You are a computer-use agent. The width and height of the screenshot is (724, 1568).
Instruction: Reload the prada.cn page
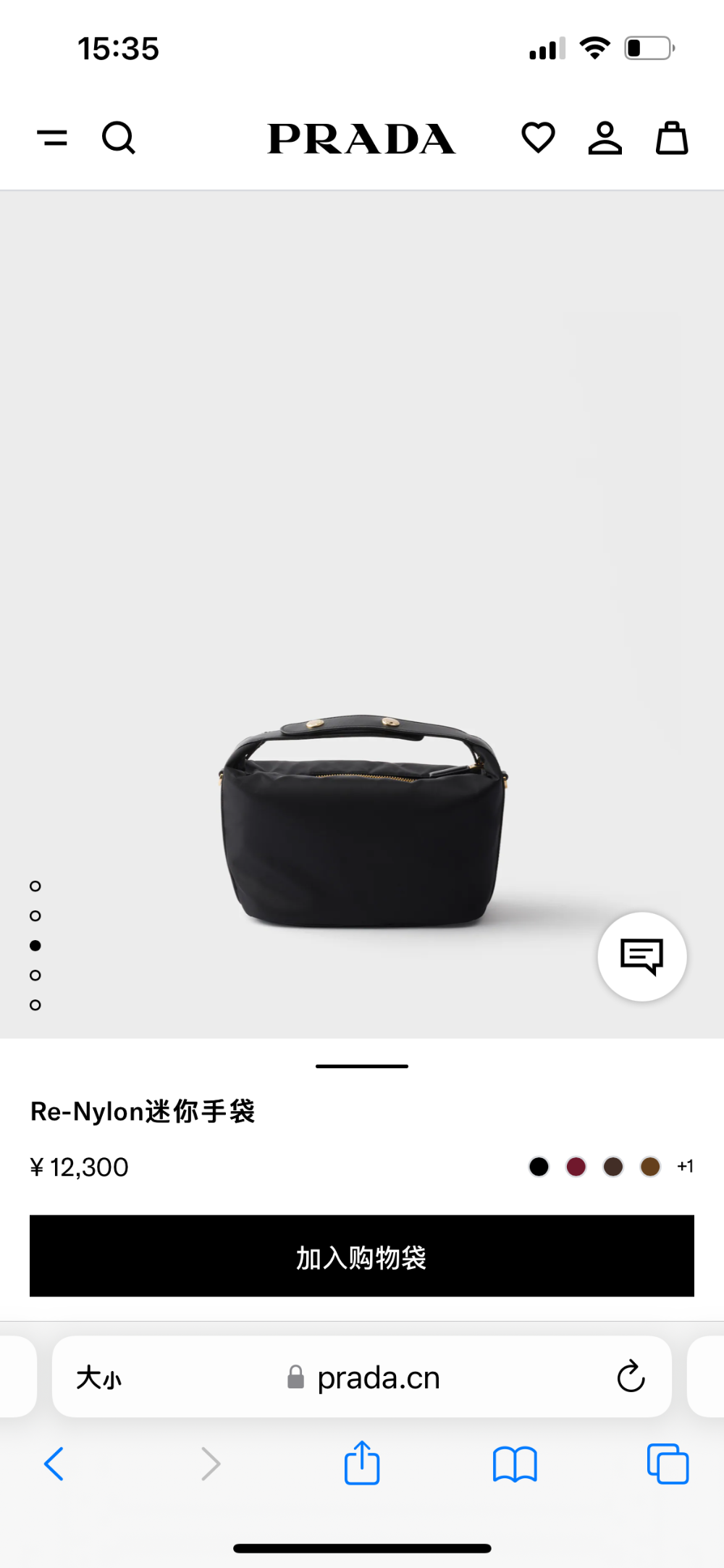(631, 1376)
